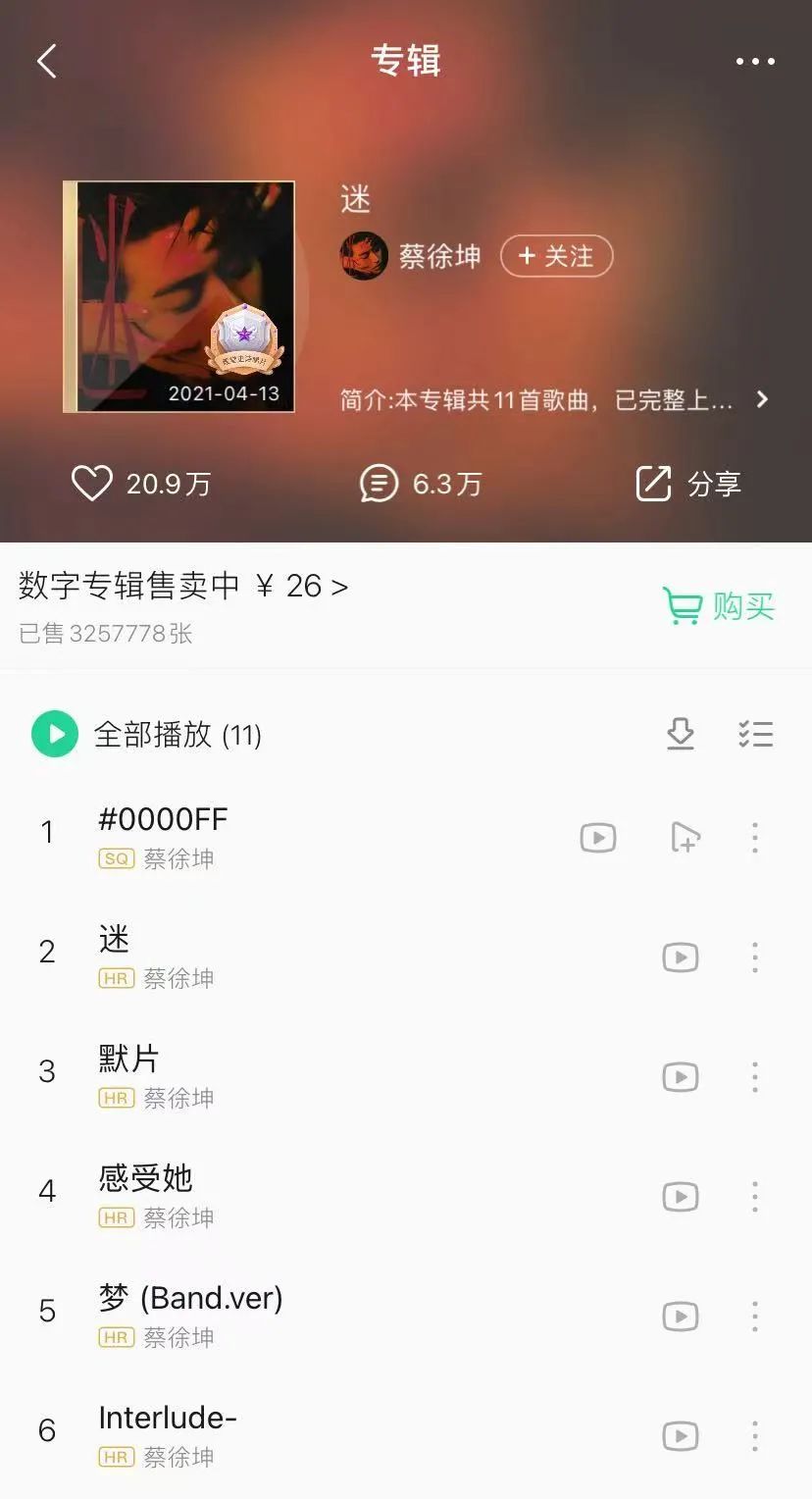Open the digital album sale details
This screenshot has height=1499, width=812.
tap(183, 587)
